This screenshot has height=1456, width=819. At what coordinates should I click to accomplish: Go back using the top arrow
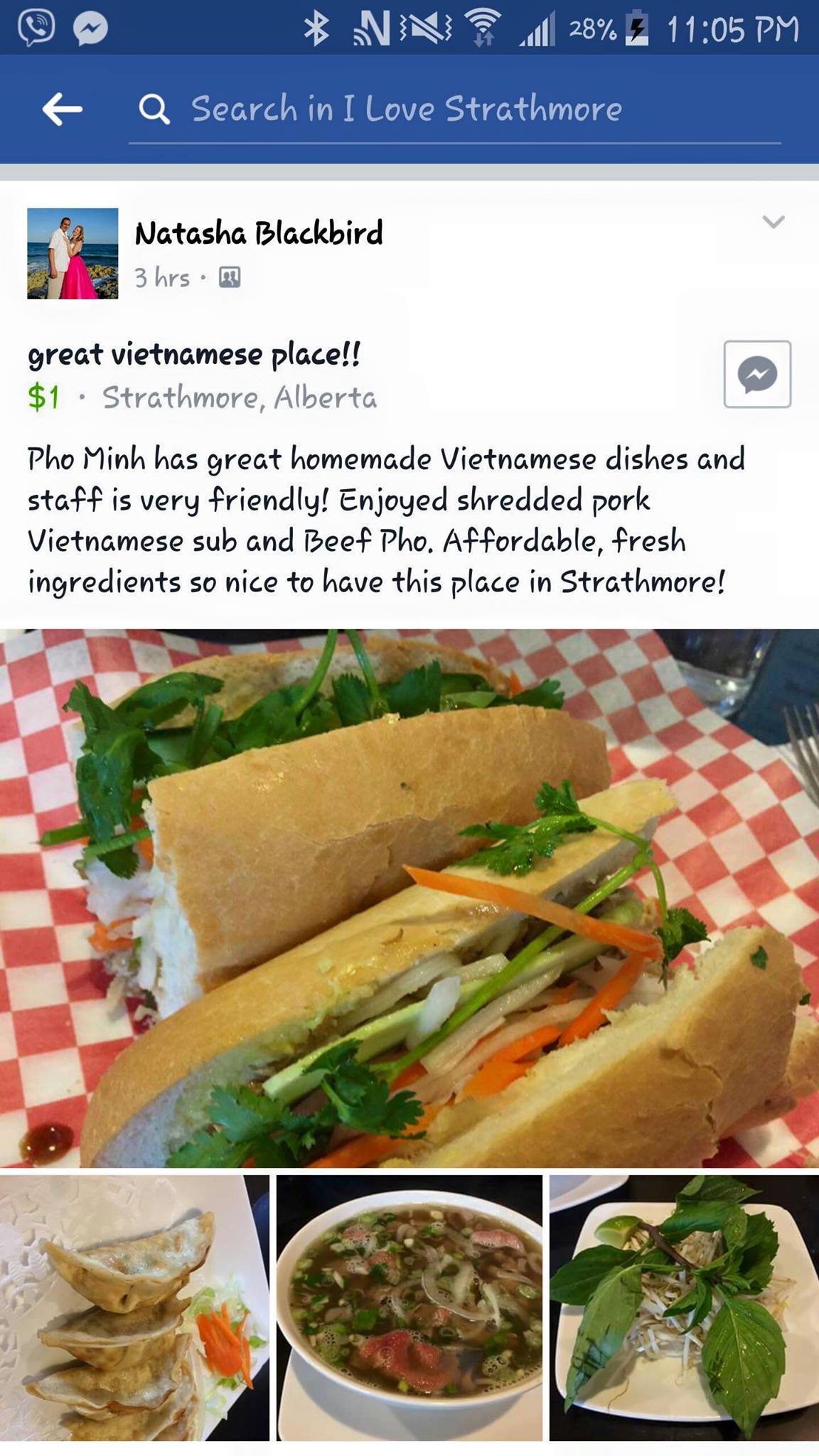pyautogui.click(x=63, y=109)
